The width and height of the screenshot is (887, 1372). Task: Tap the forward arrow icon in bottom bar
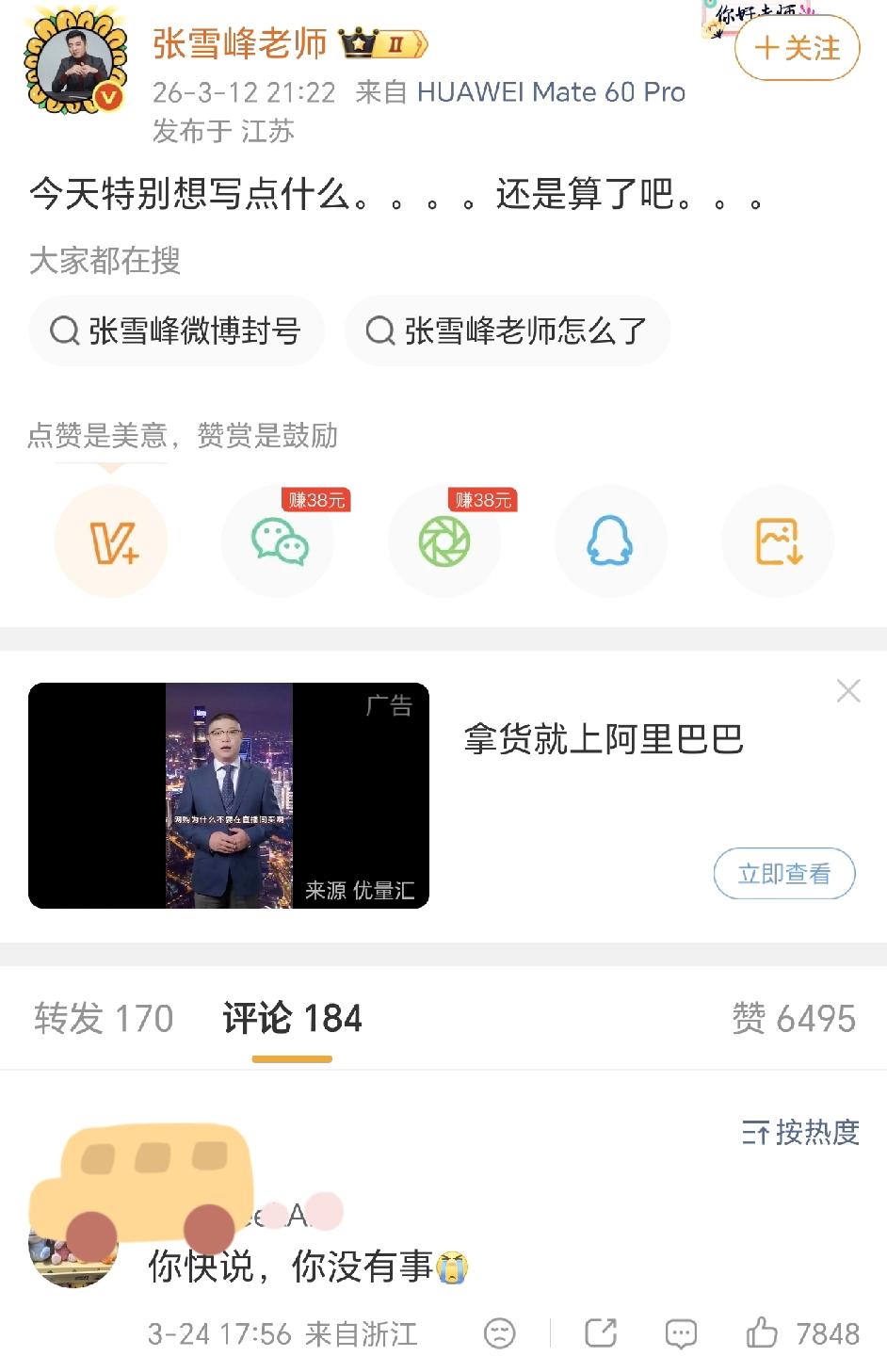coord(600,1333)
